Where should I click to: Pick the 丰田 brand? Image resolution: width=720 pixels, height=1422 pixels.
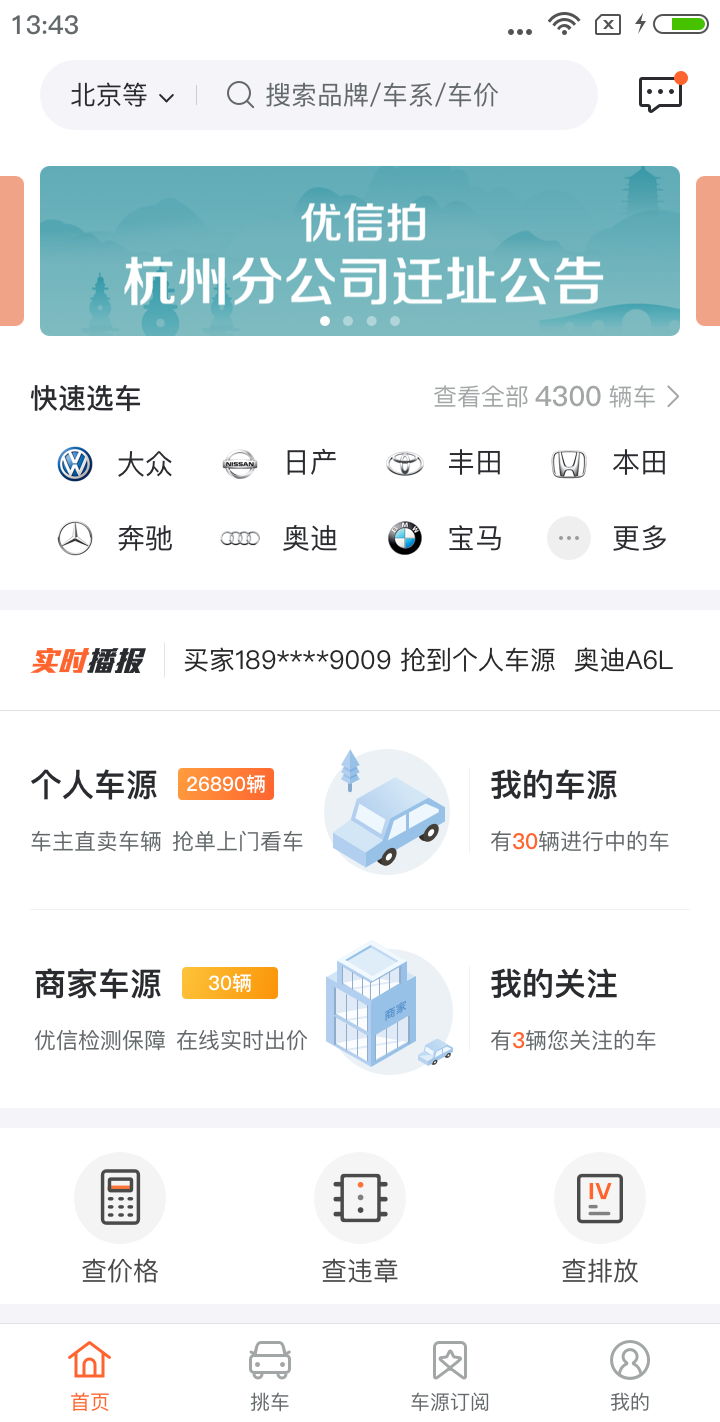click(444, 464)
